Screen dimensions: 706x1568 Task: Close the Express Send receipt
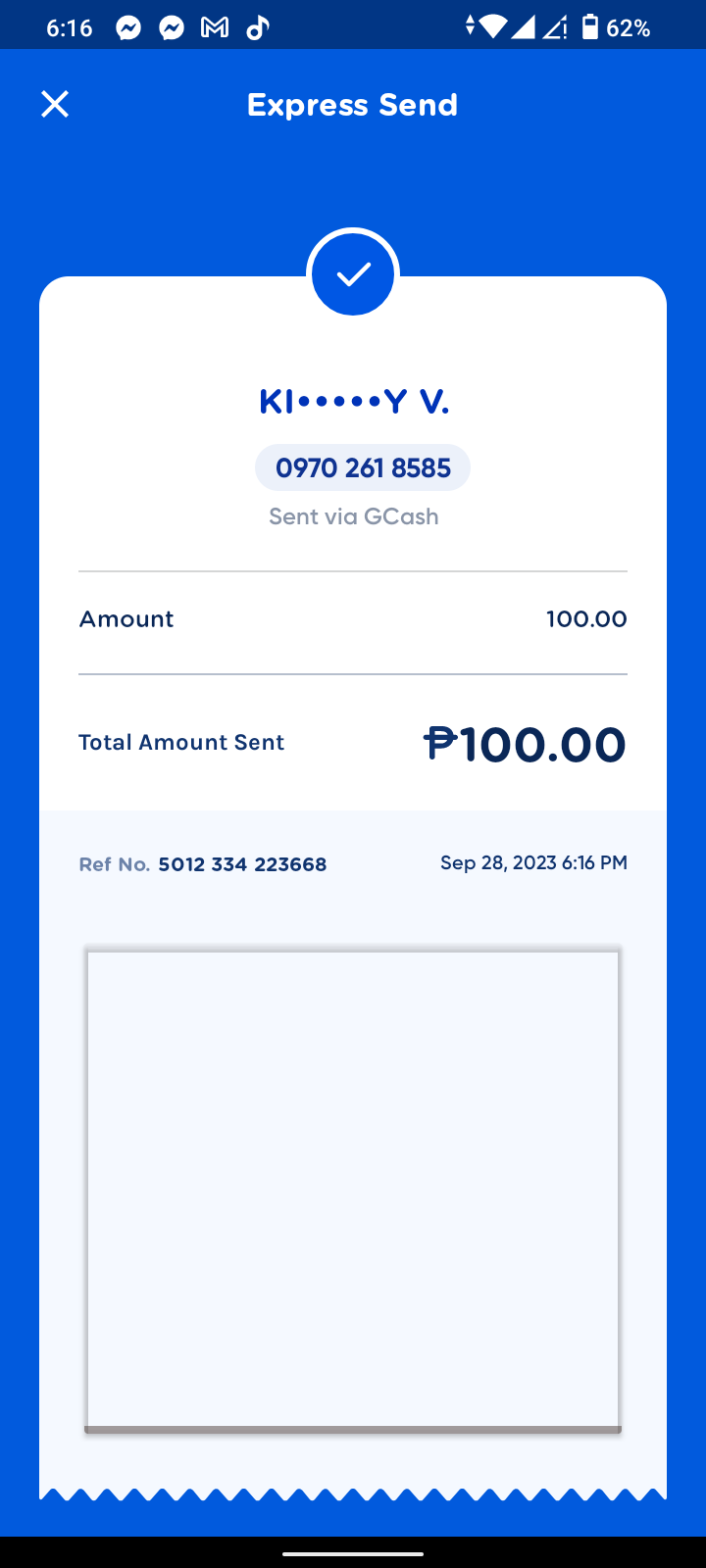coord(55,104)
